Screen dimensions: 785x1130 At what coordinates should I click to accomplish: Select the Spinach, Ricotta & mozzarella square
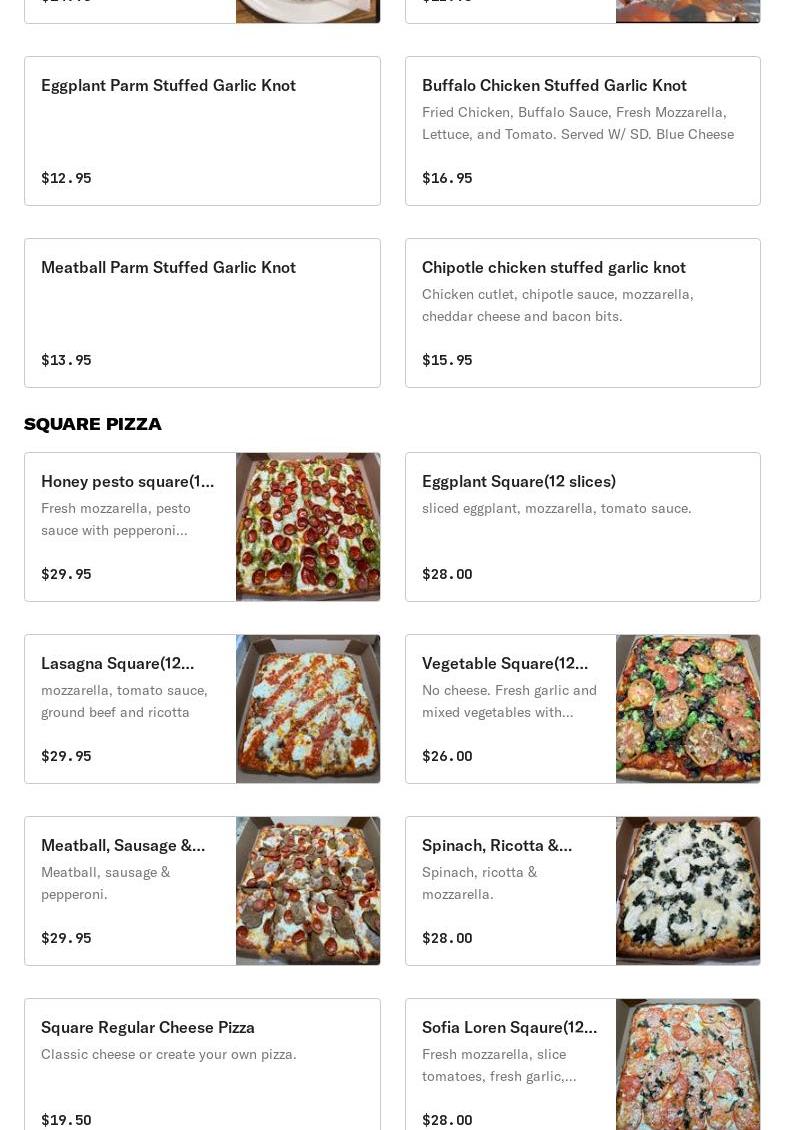pos(582,891)
